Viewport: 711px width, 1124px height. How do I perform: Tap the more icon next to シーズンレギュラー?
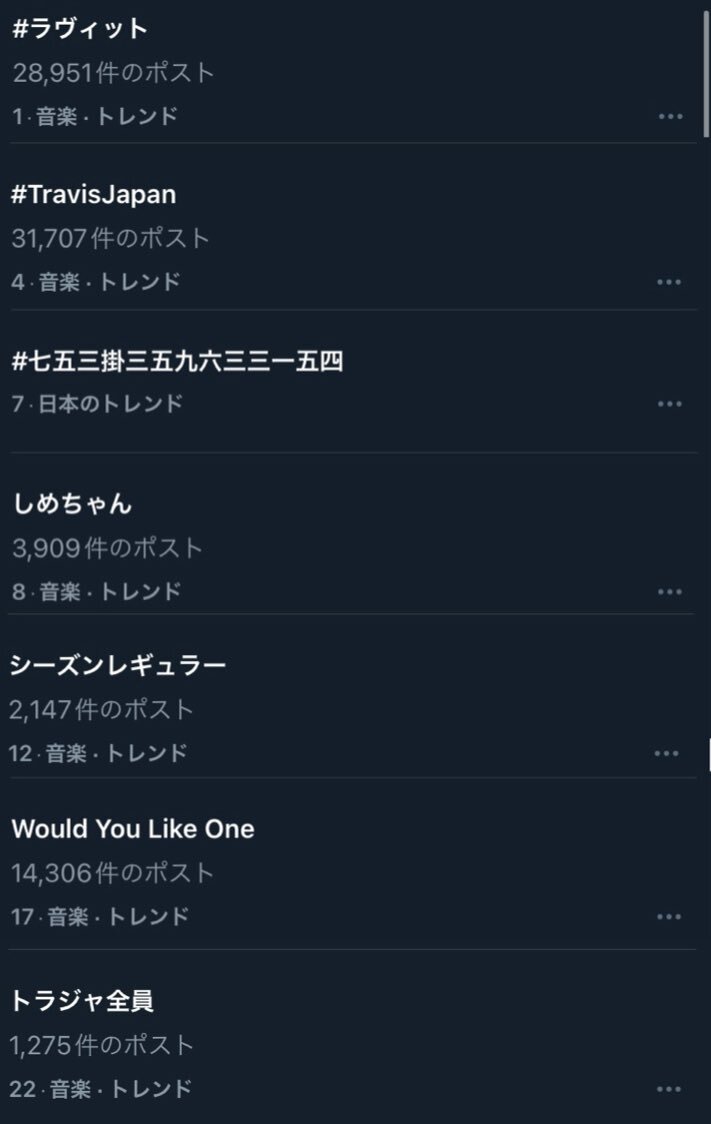667,753
